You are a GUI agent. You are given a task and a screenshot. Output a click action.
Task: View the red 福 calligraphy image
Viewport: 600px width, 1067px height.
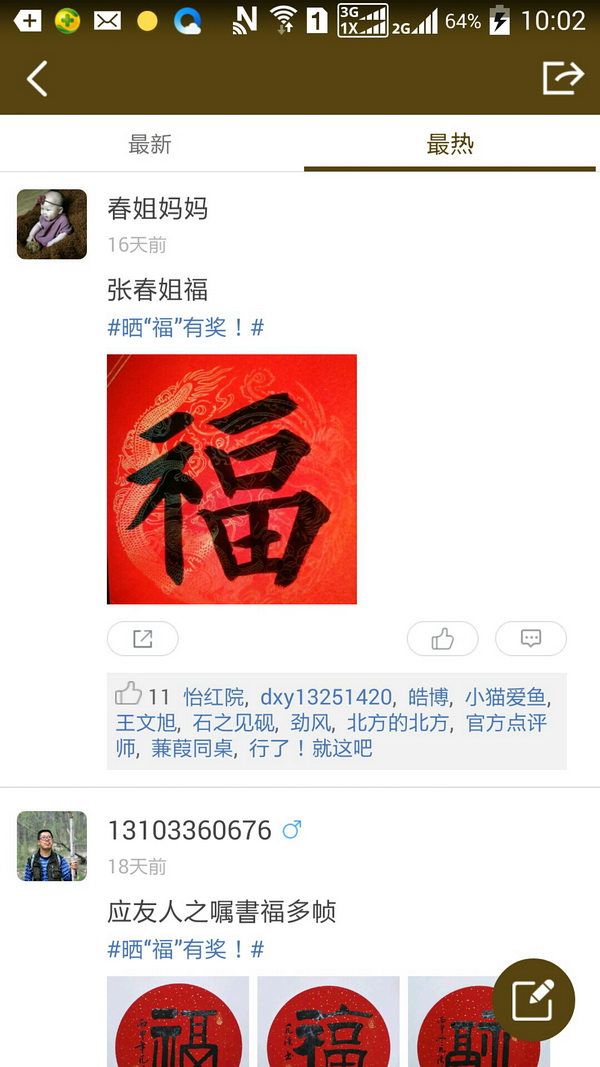click(x=232, y=479)
